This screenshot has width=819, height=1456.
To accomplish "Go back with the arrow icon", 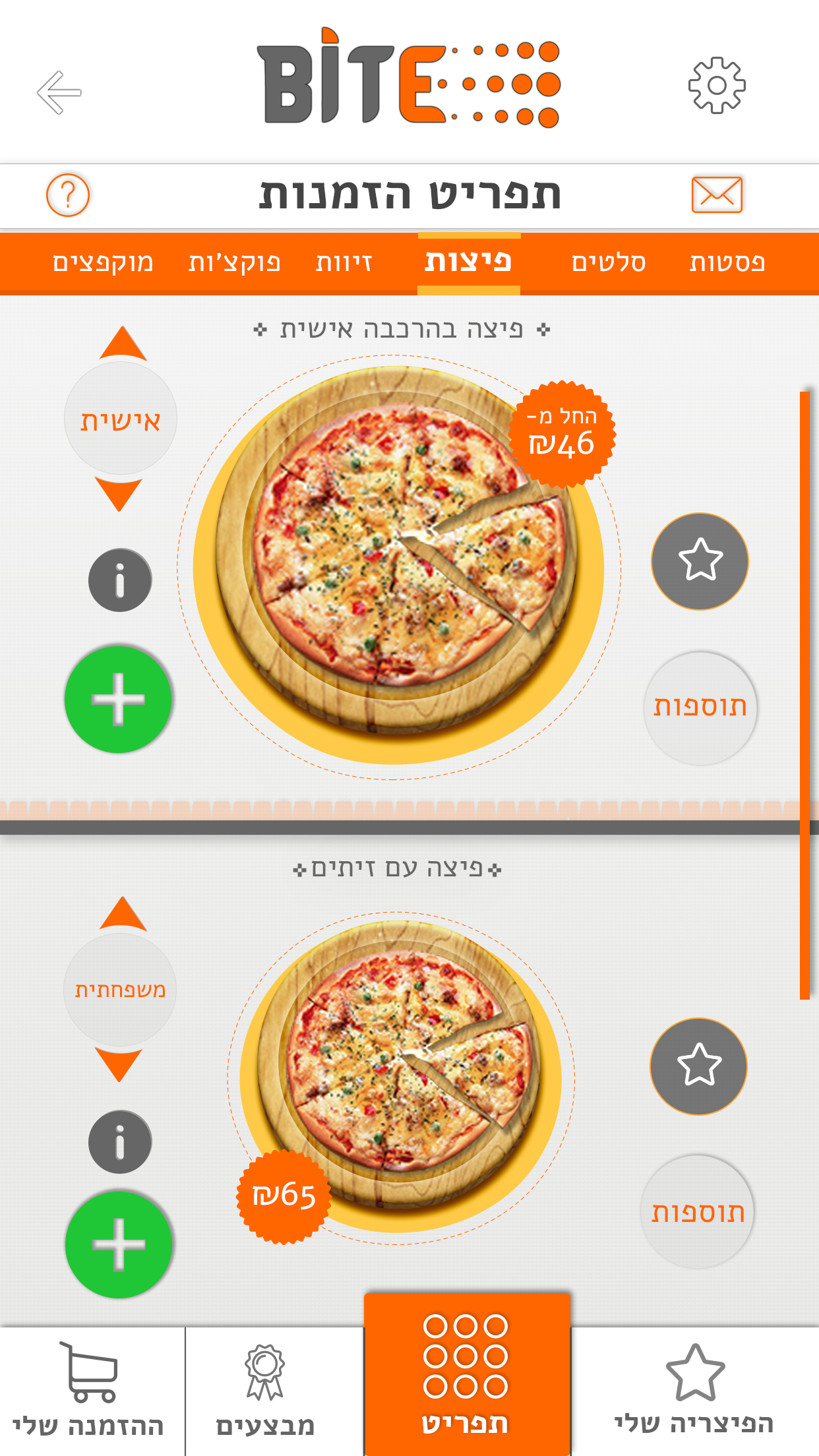I will [59, 92].
